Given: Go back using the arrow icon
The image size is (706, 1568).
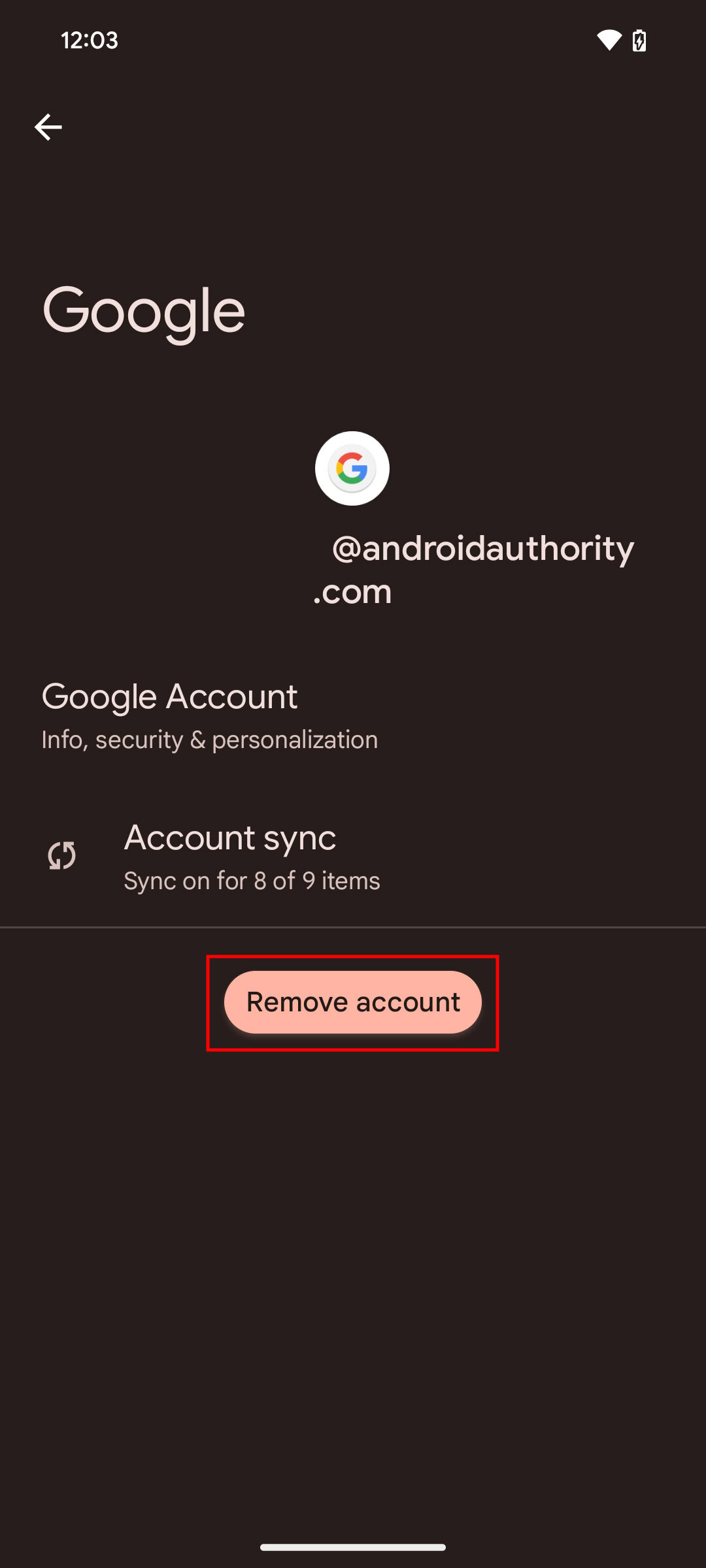Looking at the screenshot, I should (48, 127).
